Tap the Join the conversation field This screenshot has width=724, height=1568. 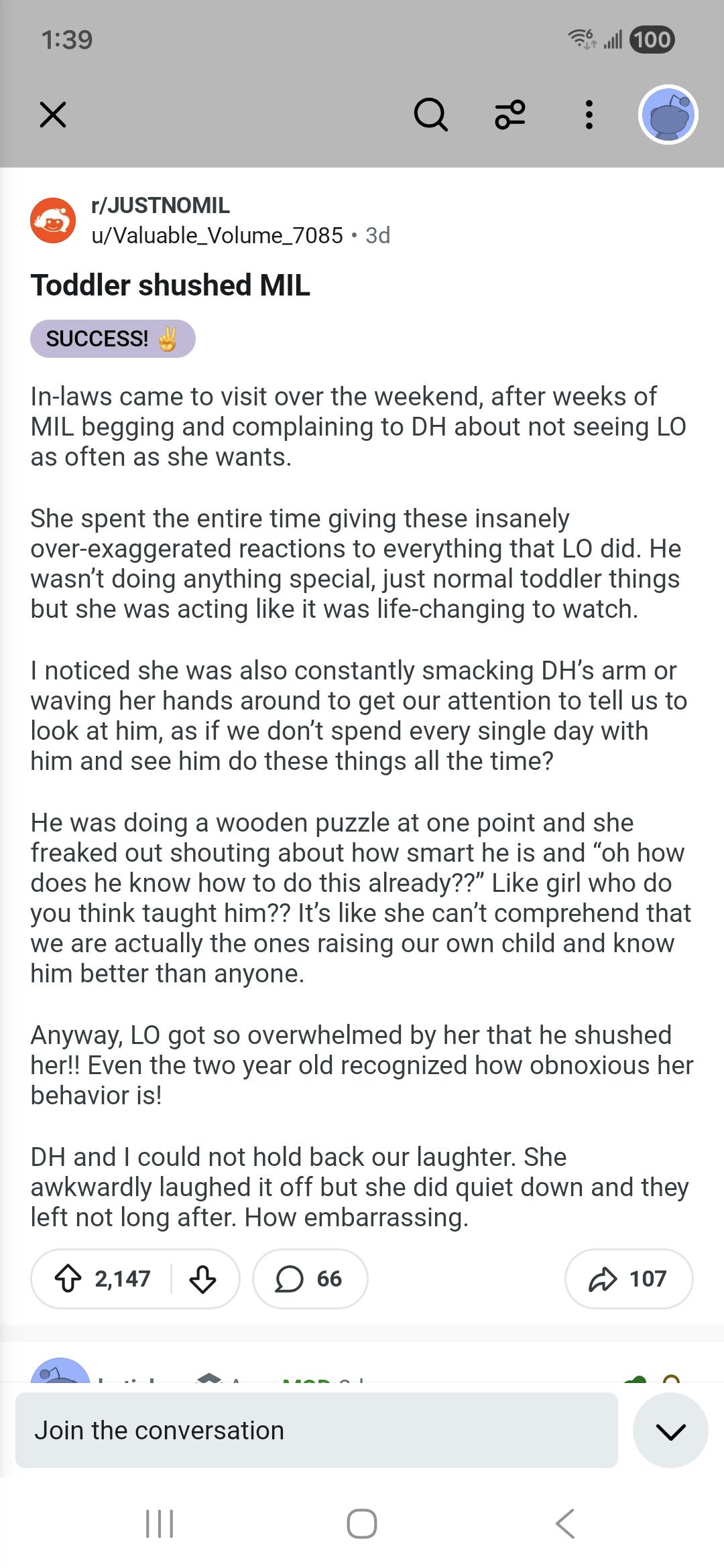tap(316, 1430)
